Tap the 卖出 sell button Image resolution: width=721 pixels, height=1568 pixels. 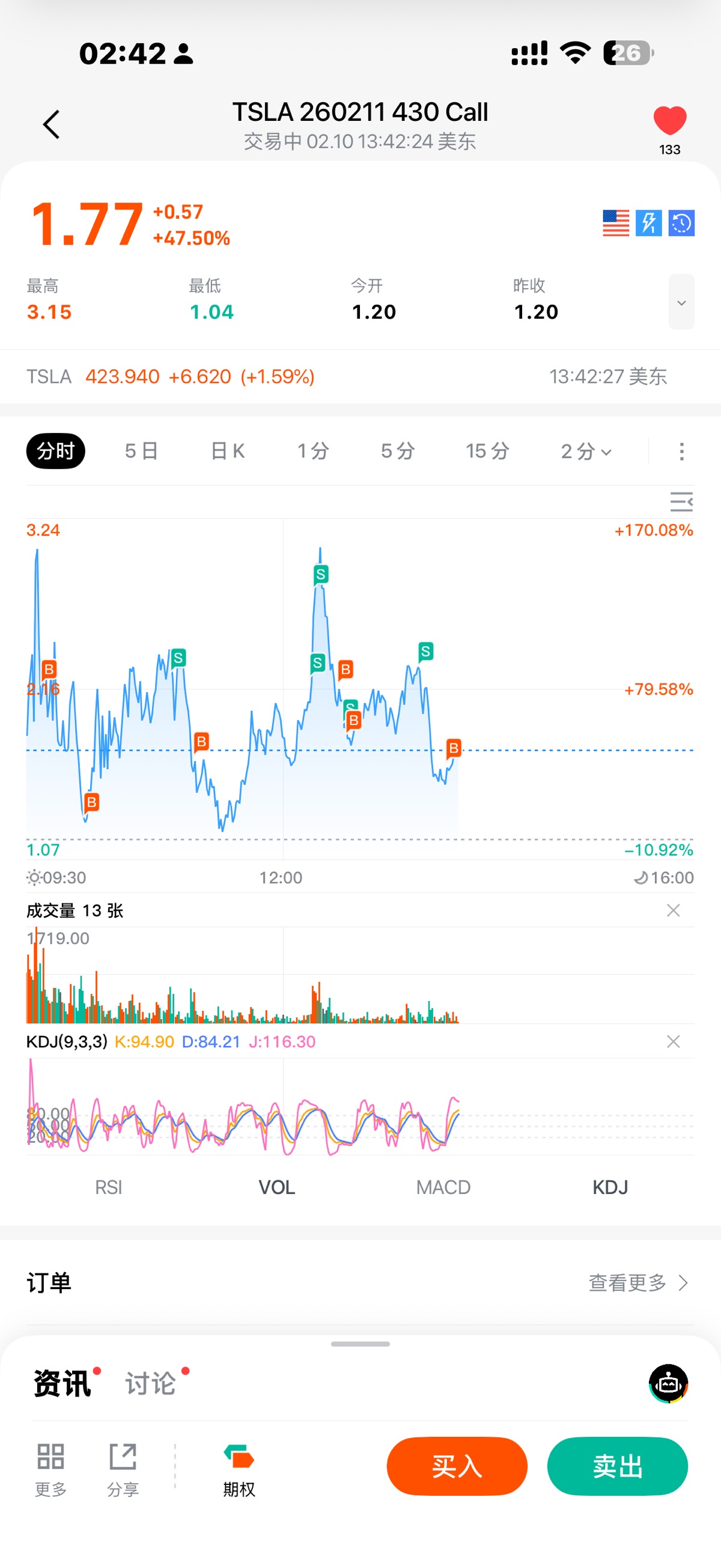click(617, 1466)
